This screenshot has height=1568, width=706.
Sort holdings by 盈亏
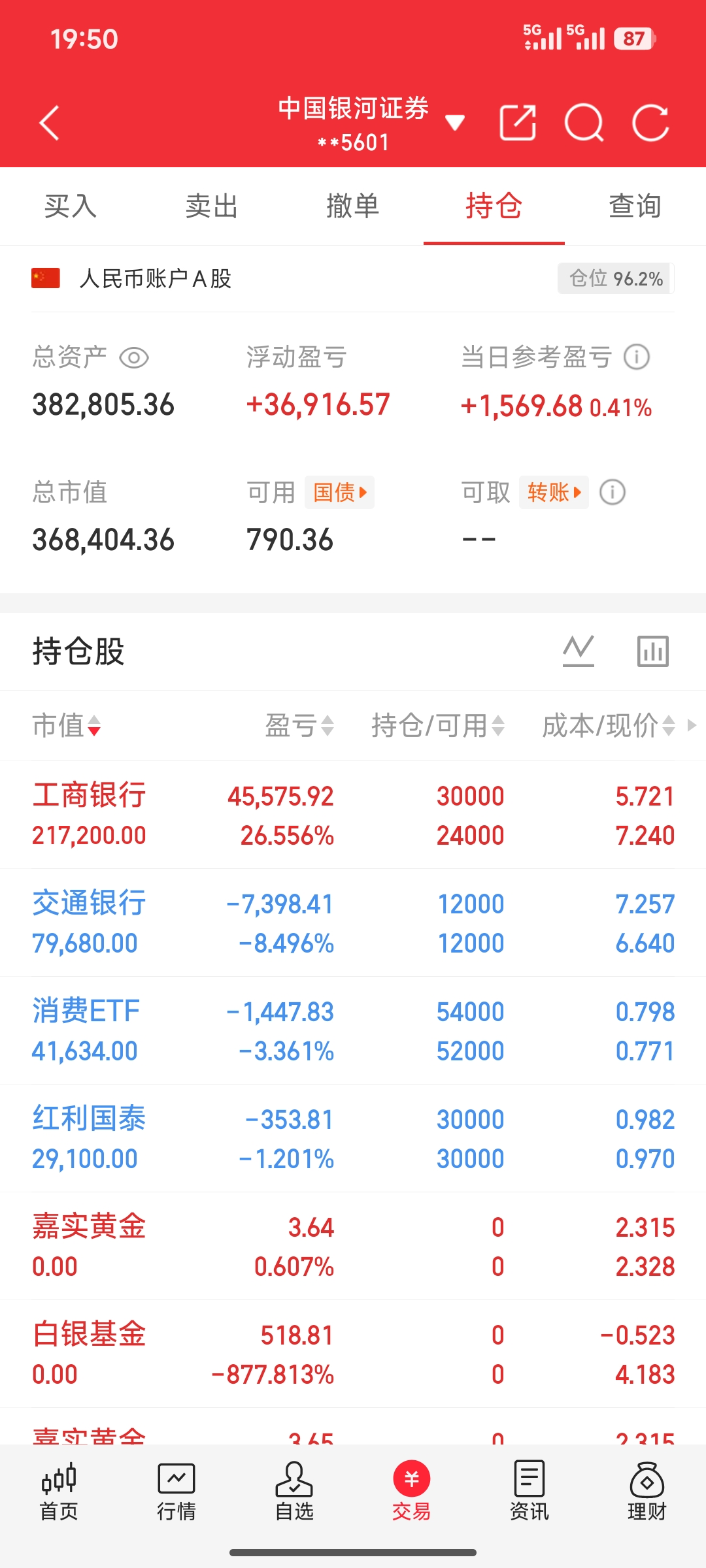pyautogui.click(x=299, y=726)
